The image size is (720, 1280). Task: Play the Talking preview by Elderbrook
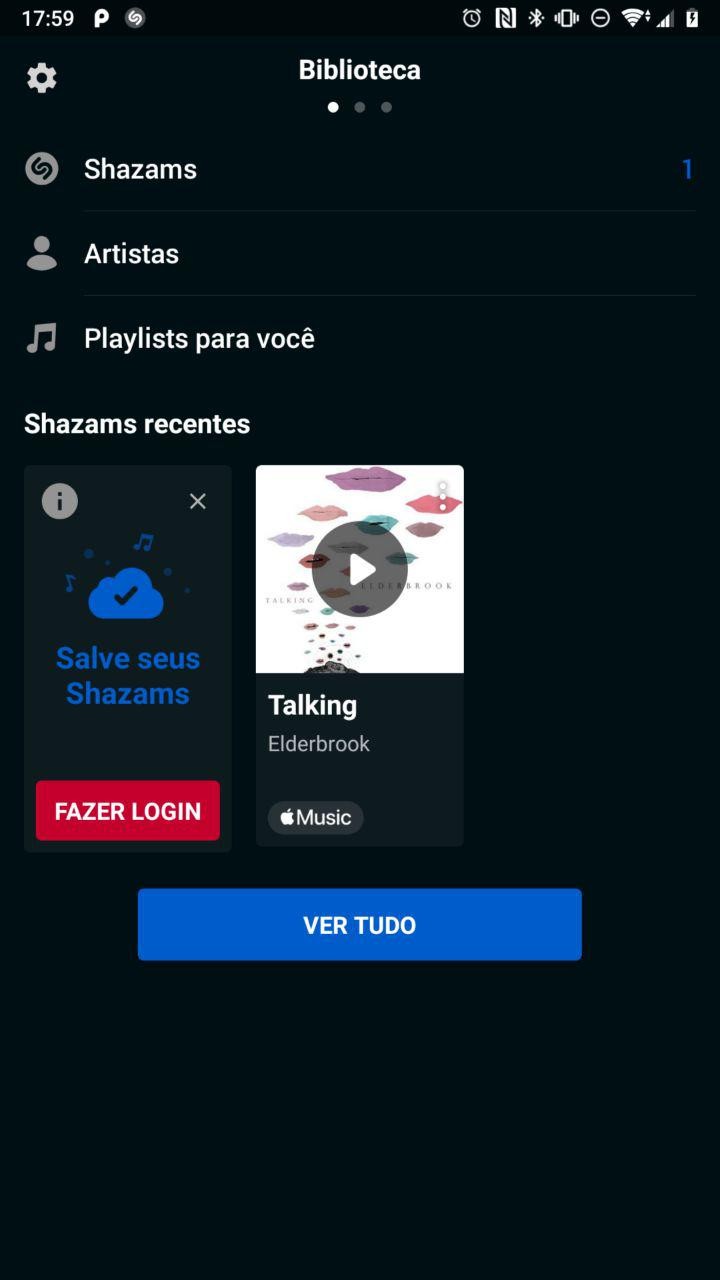pos(359,569)
